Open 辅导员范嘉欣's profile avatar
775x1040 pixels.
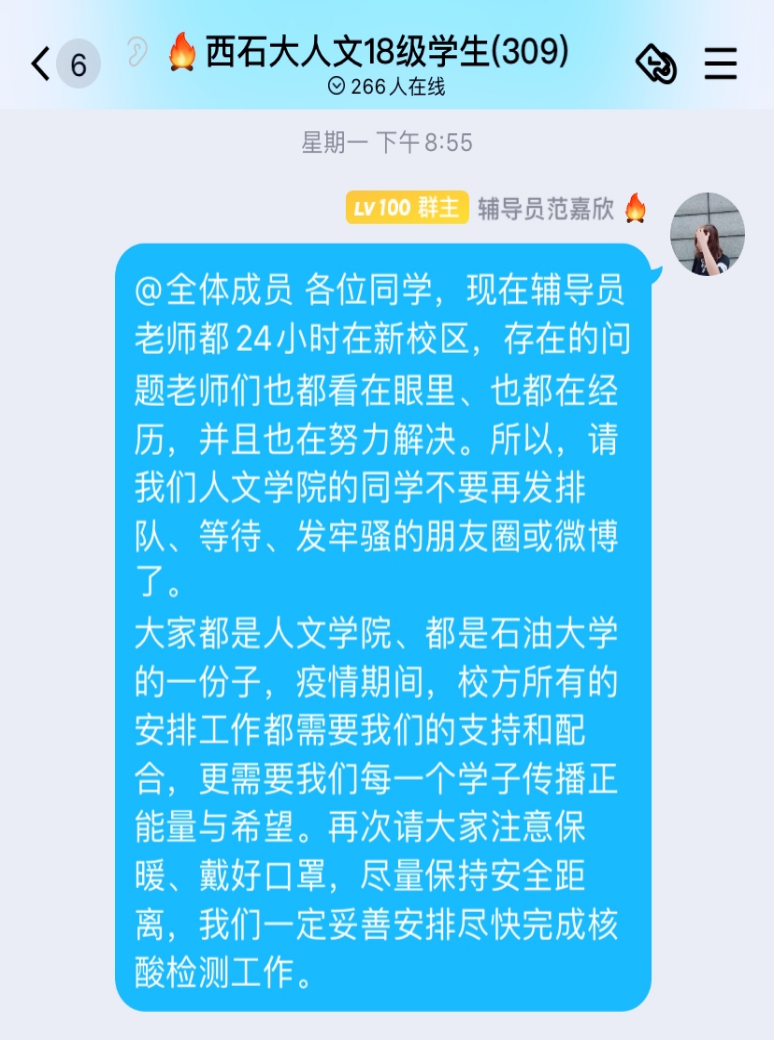click(x=706, y=234)
